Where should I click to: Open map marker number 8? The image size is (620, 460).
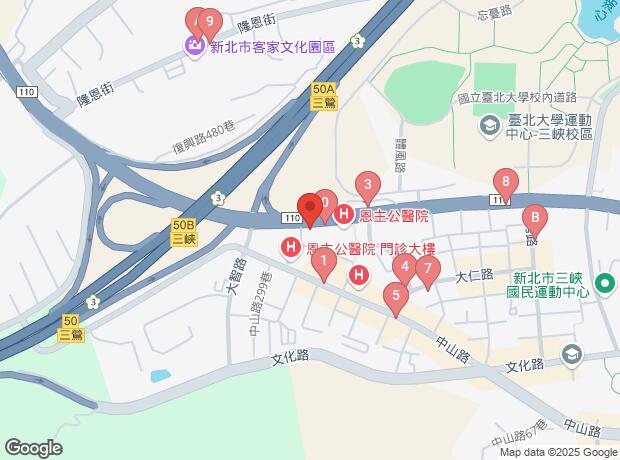(507, 182)
